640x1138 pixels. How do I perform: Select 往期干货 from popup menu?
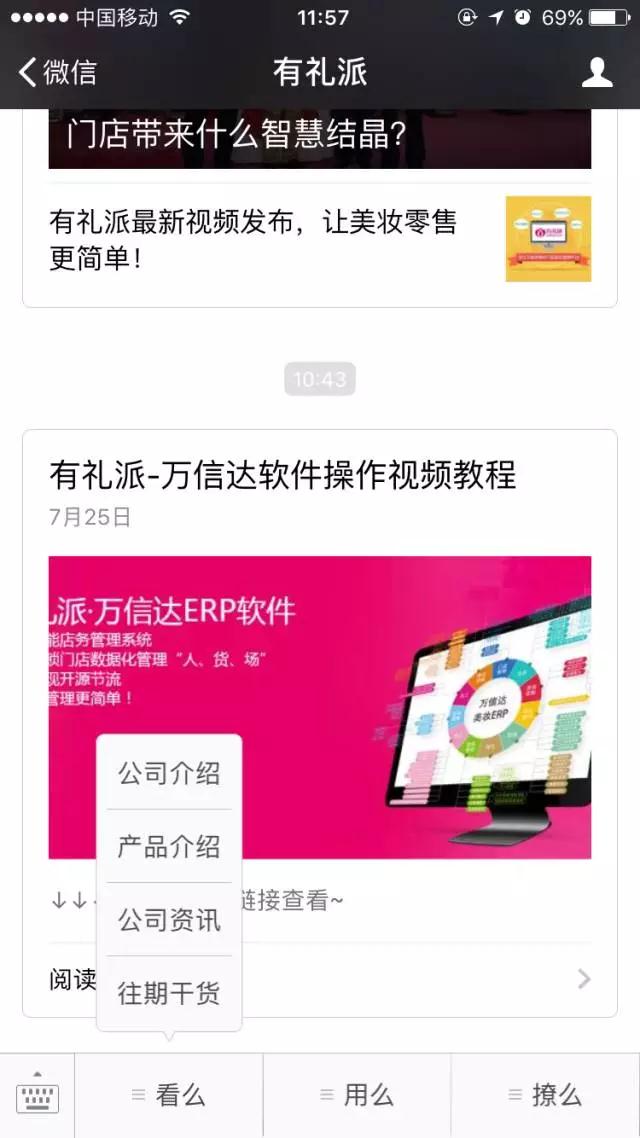(169, 993)
